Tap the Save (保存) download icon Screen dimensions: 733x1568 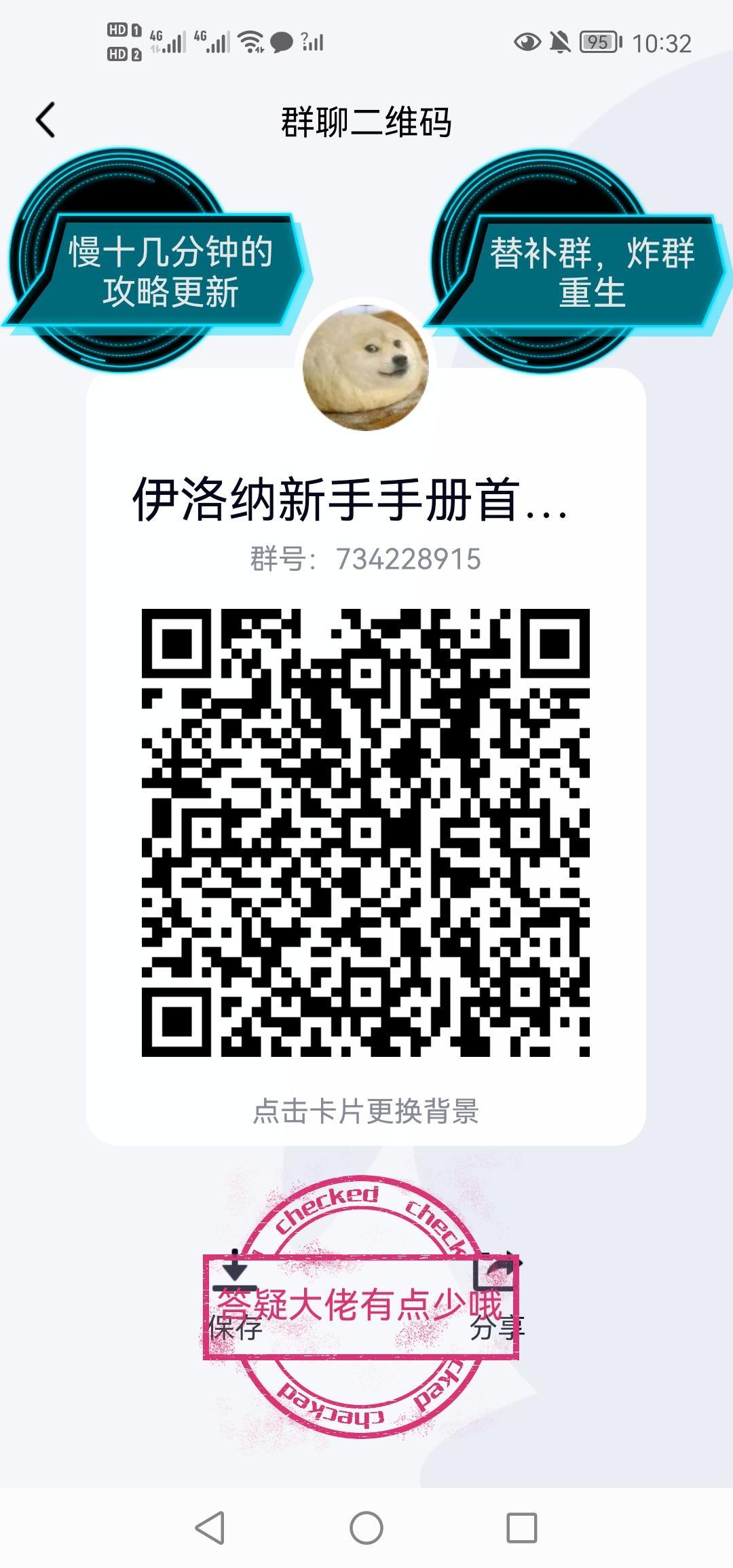(x=236, y=1272)
